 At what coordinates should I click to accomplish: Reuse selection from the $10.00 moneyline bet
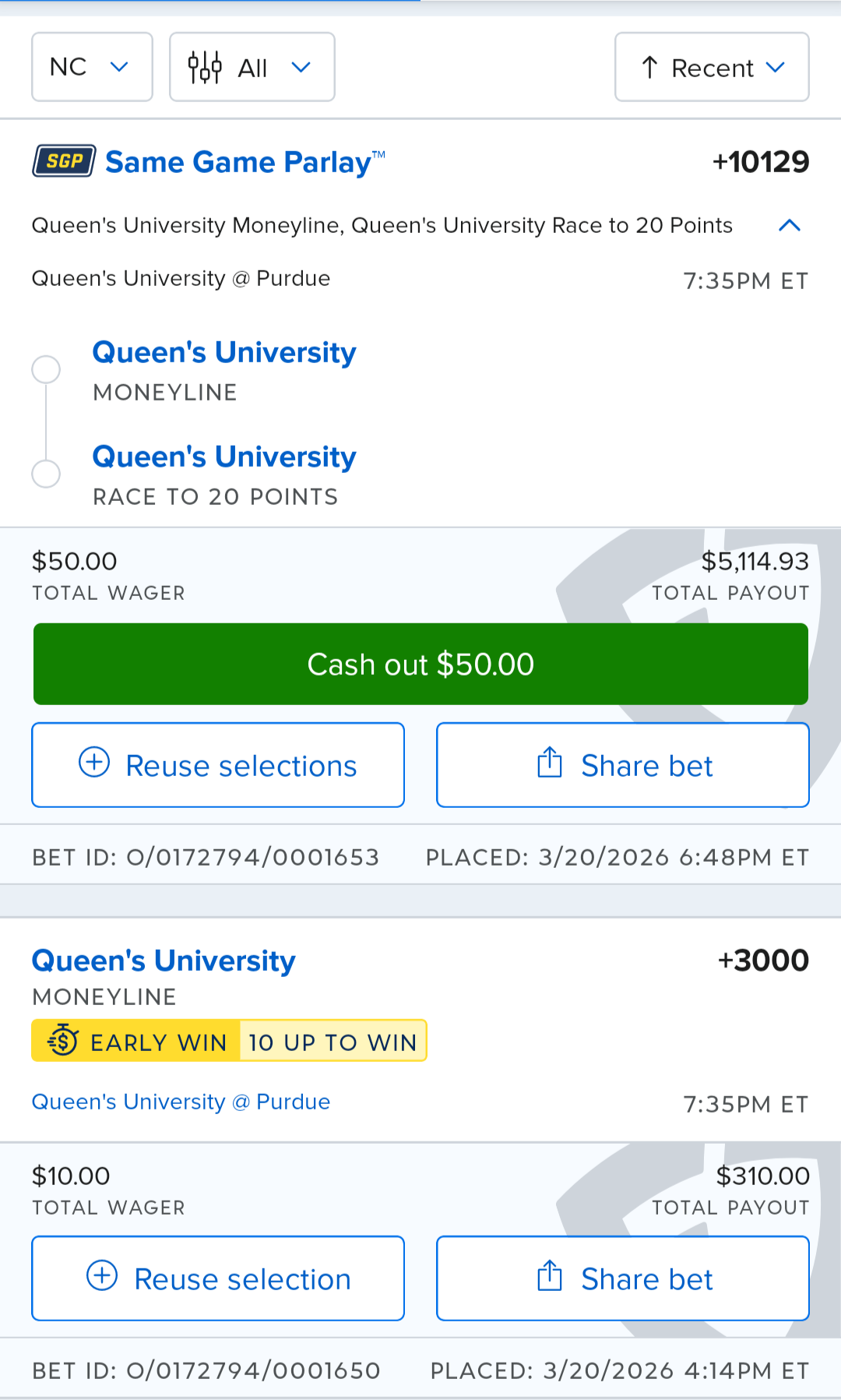(218, 1278)
